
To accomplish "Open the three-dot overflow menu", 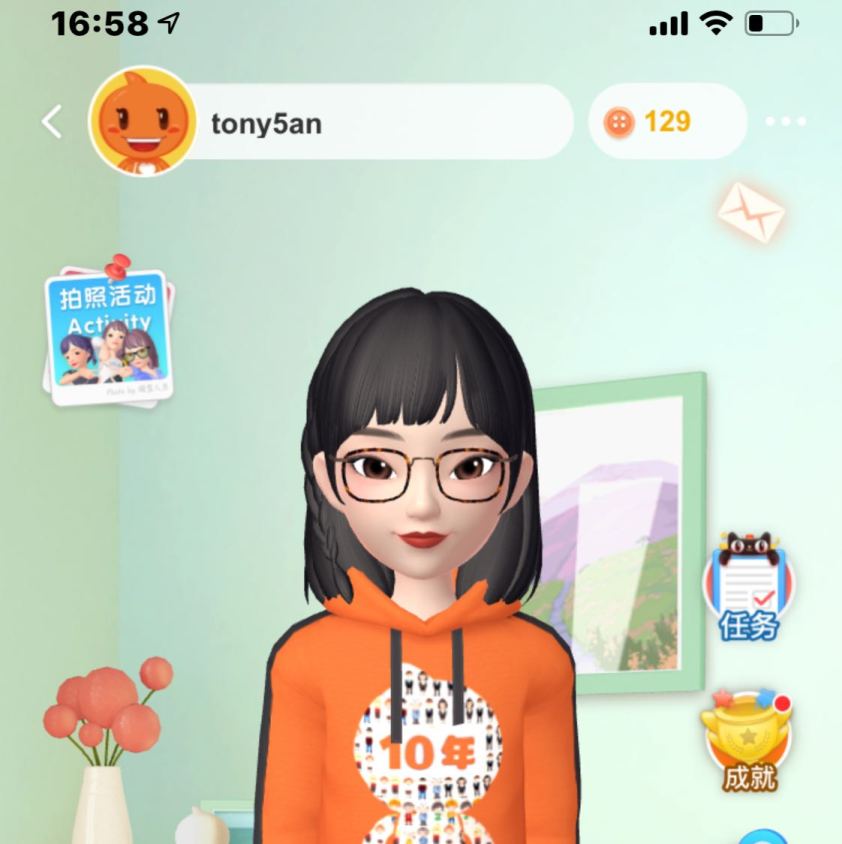I will click(786, 122).
